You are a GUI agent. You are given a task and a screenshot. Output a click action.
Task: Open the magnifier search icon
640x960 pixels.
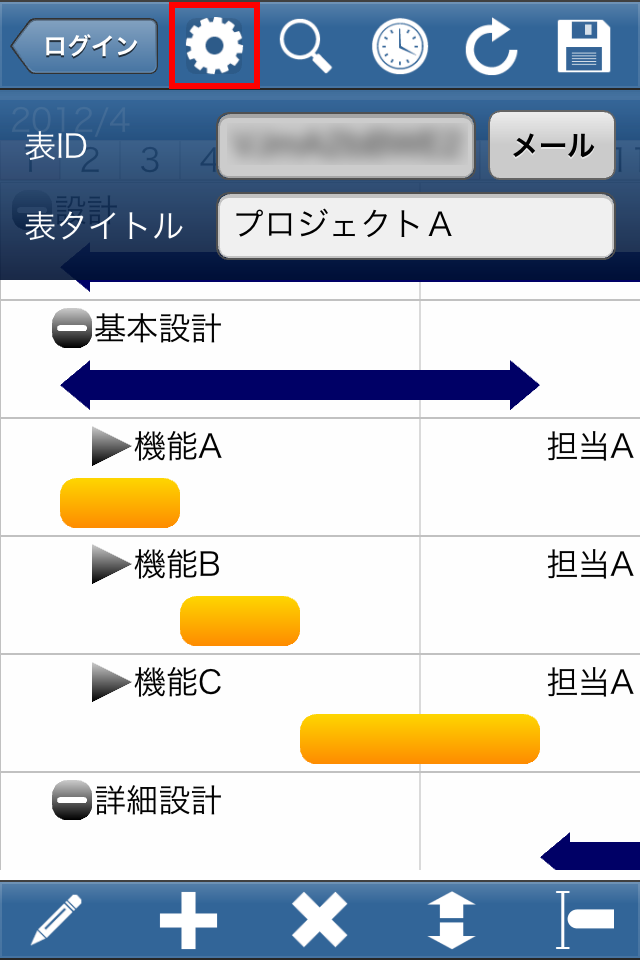click(306, 46)
